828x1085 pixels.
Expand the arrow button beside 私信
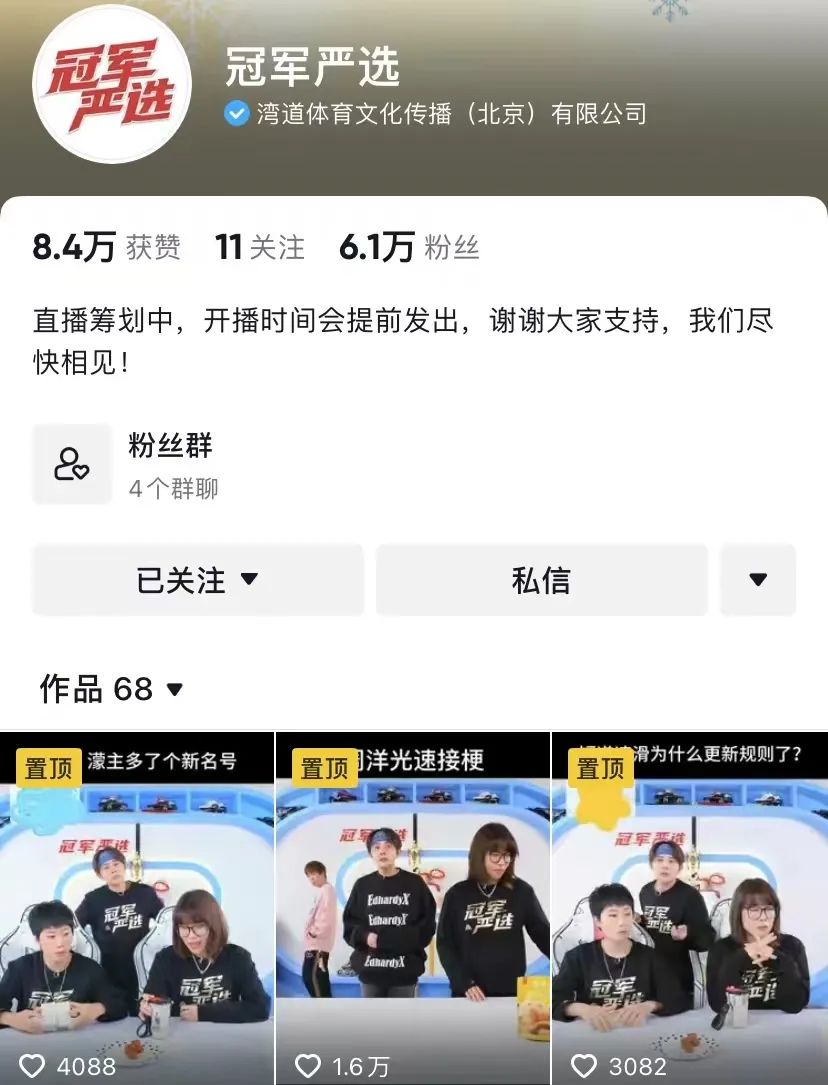(758, 580)
